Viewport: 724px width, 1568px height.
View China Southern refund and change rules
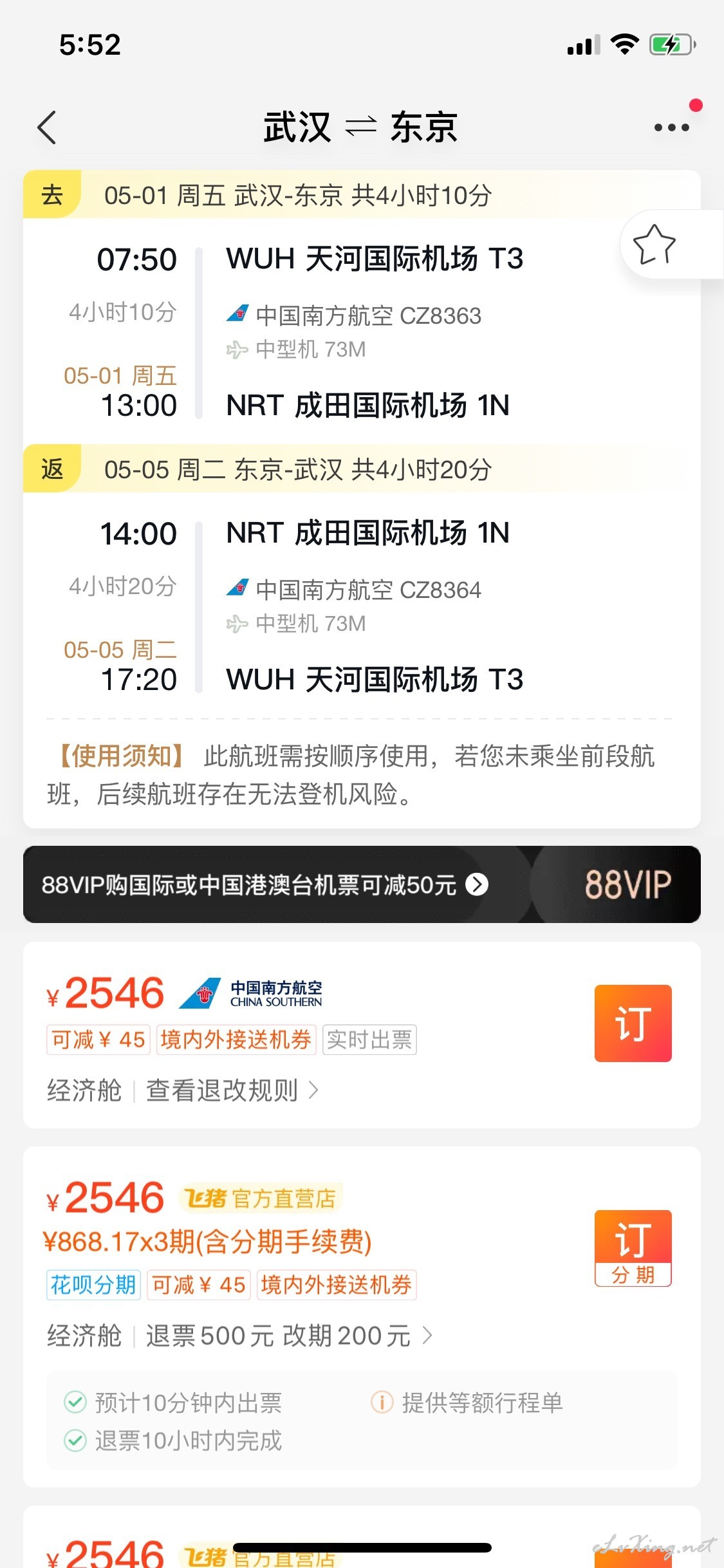[232, 1090]
